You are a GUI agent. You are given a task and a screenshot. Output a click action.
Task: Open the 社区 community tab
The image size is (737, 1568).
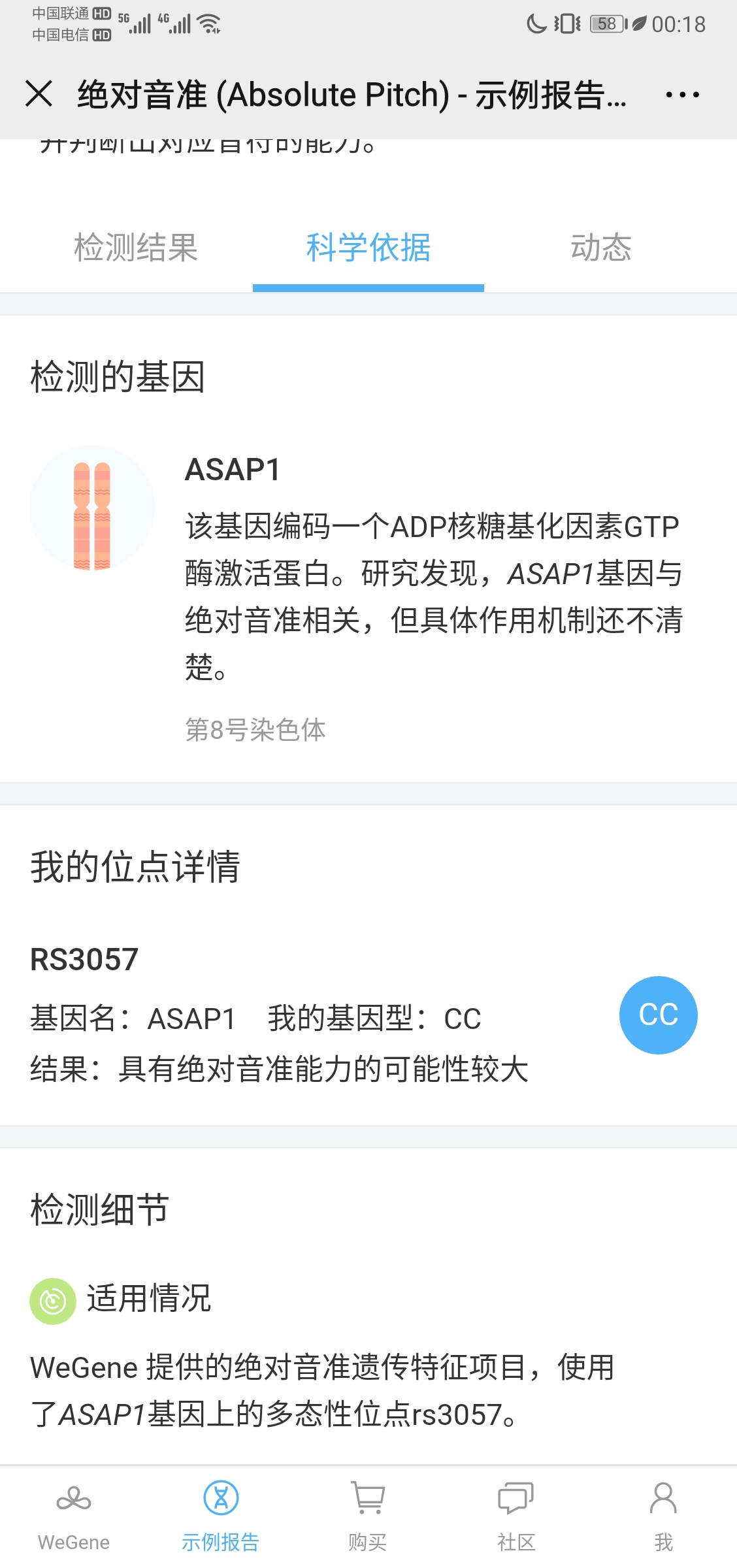pyautogui.click(x=516, y=1517)
